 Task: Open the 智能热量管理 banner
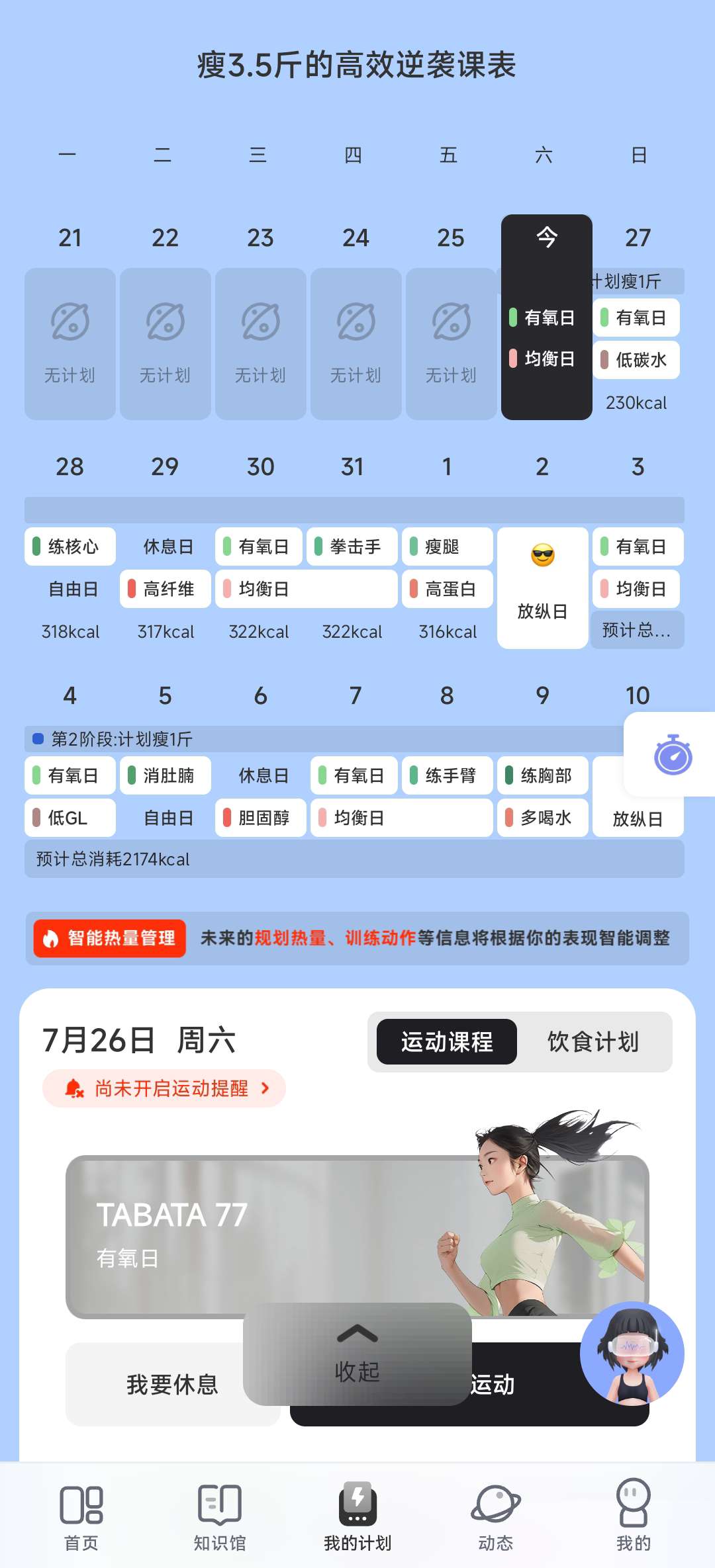tap(110, 938)
